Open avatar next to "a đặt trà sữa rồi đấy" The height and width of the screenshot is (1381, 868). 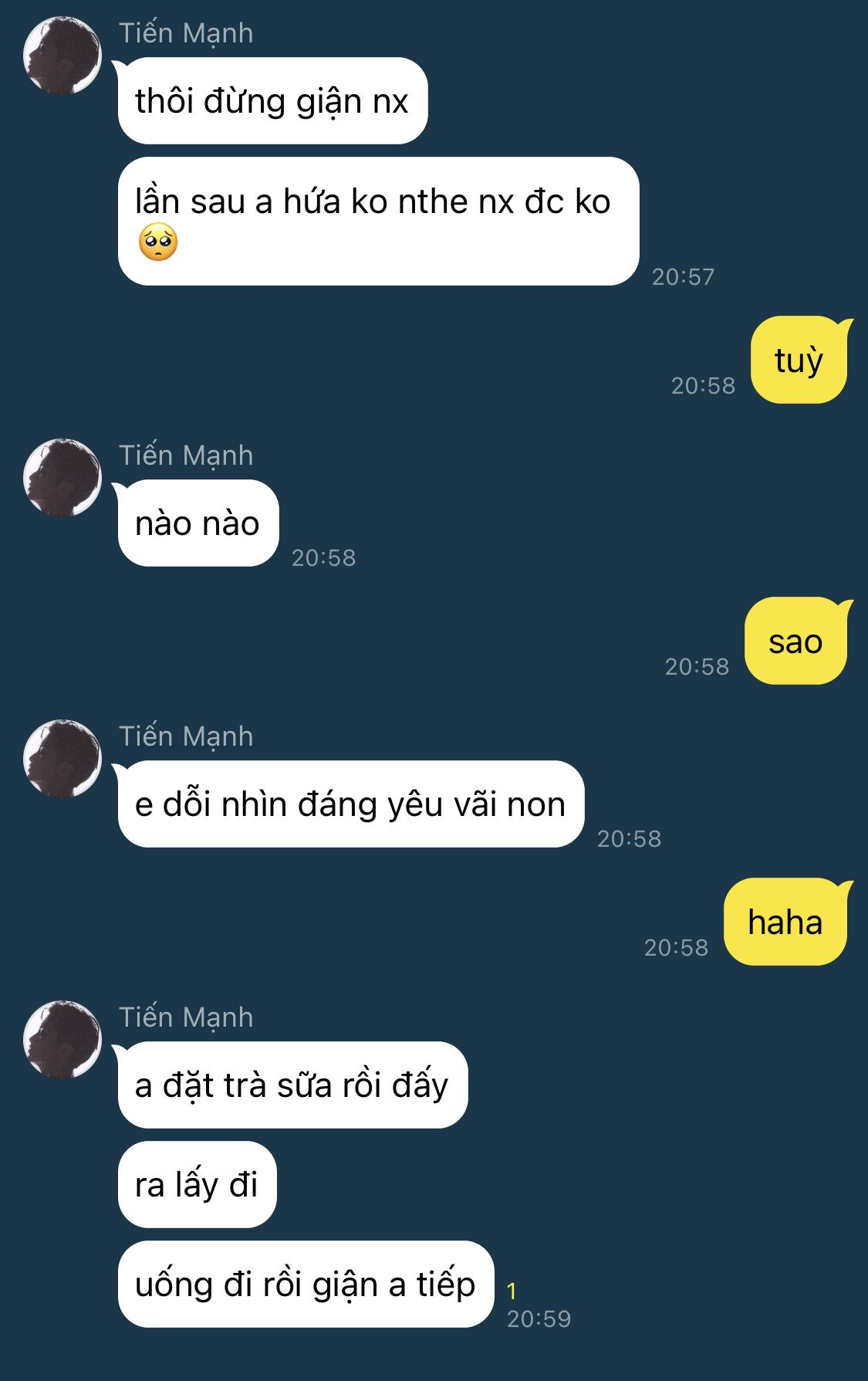click(62, 1040)
